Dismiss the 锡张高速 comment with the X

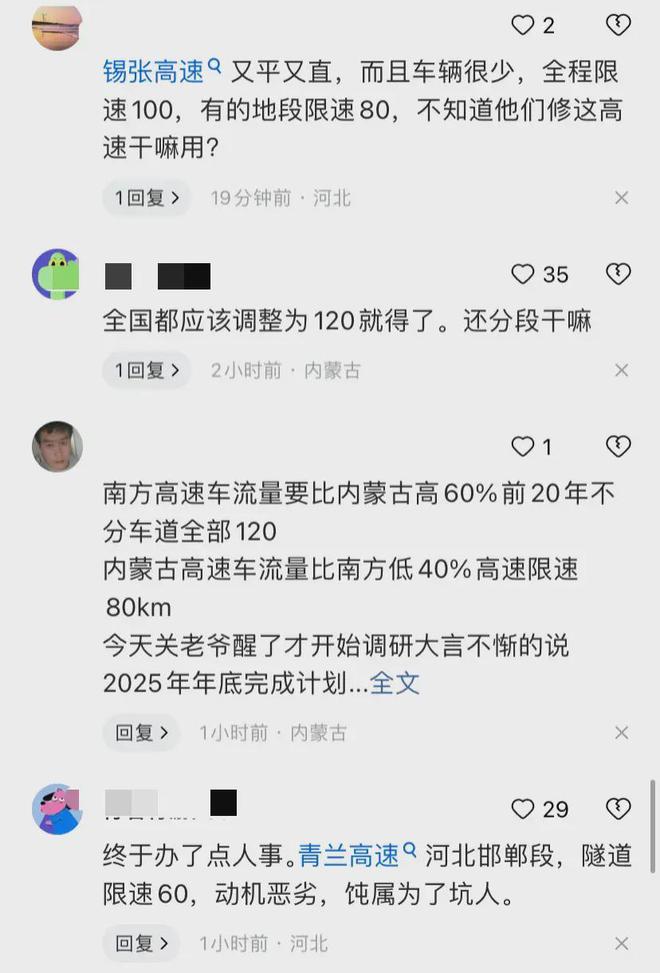click(x=621, y=198)
